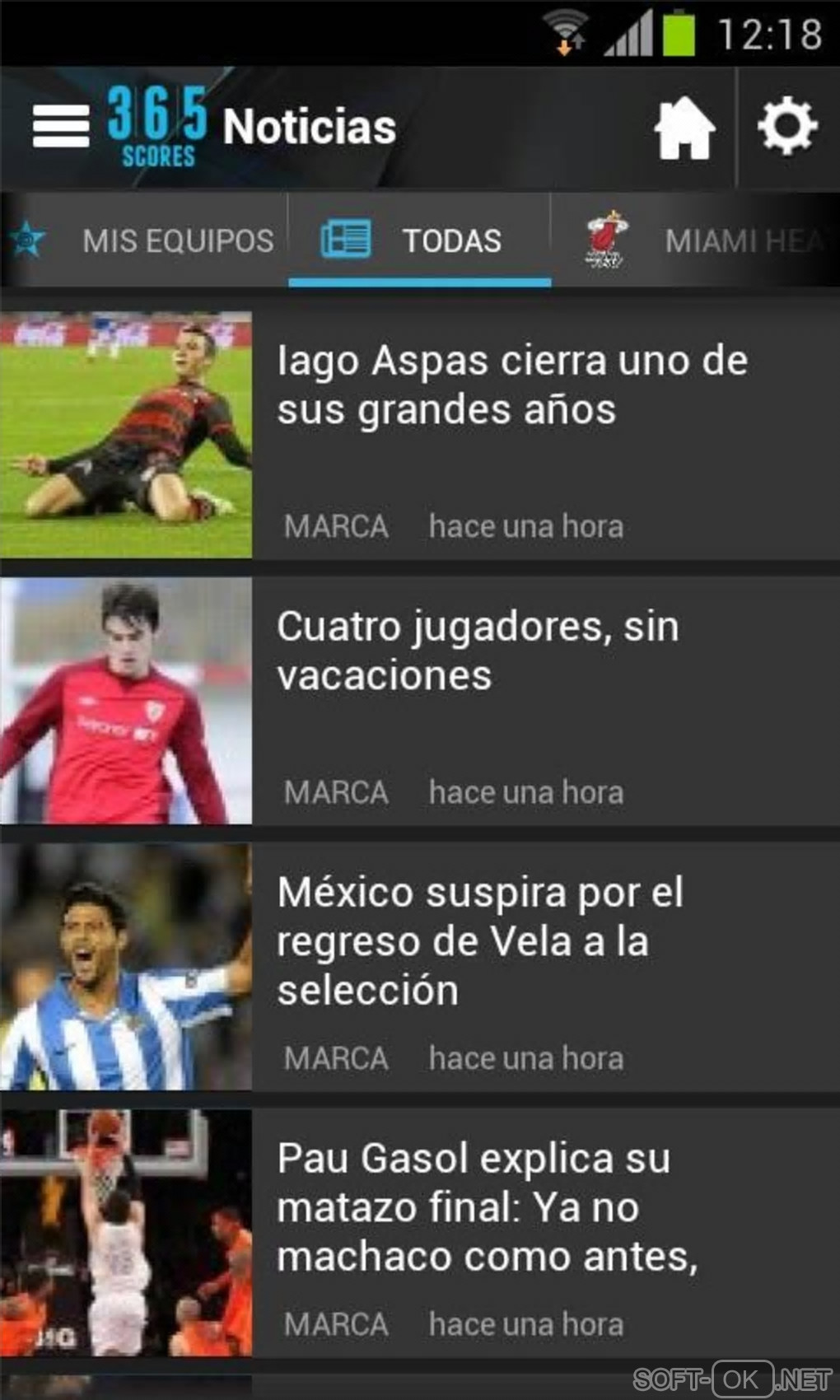Select the Todas news tab

click(419, 240)
